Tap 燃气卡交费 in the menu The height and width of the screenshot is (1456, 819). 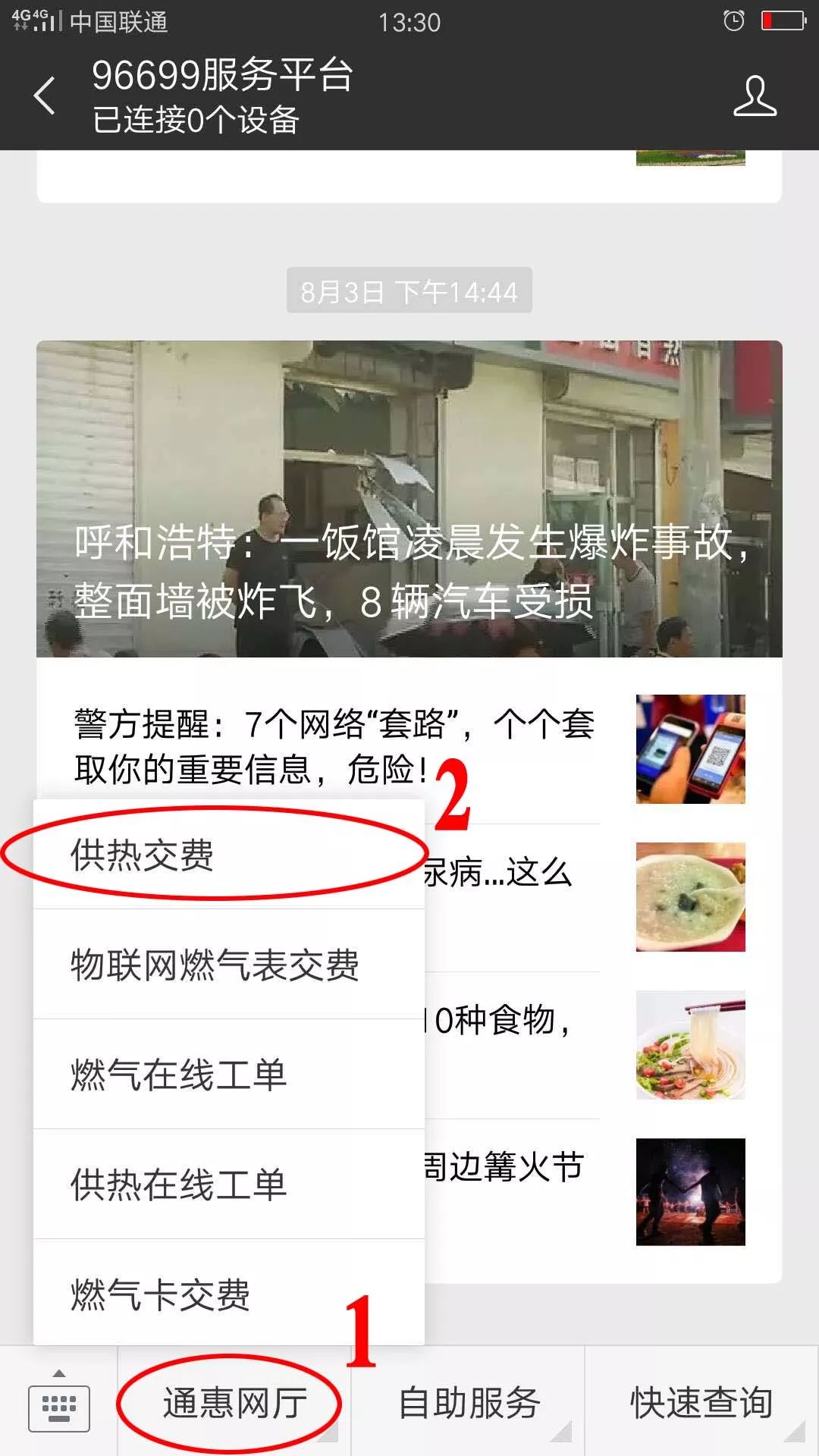[160, 1294]
